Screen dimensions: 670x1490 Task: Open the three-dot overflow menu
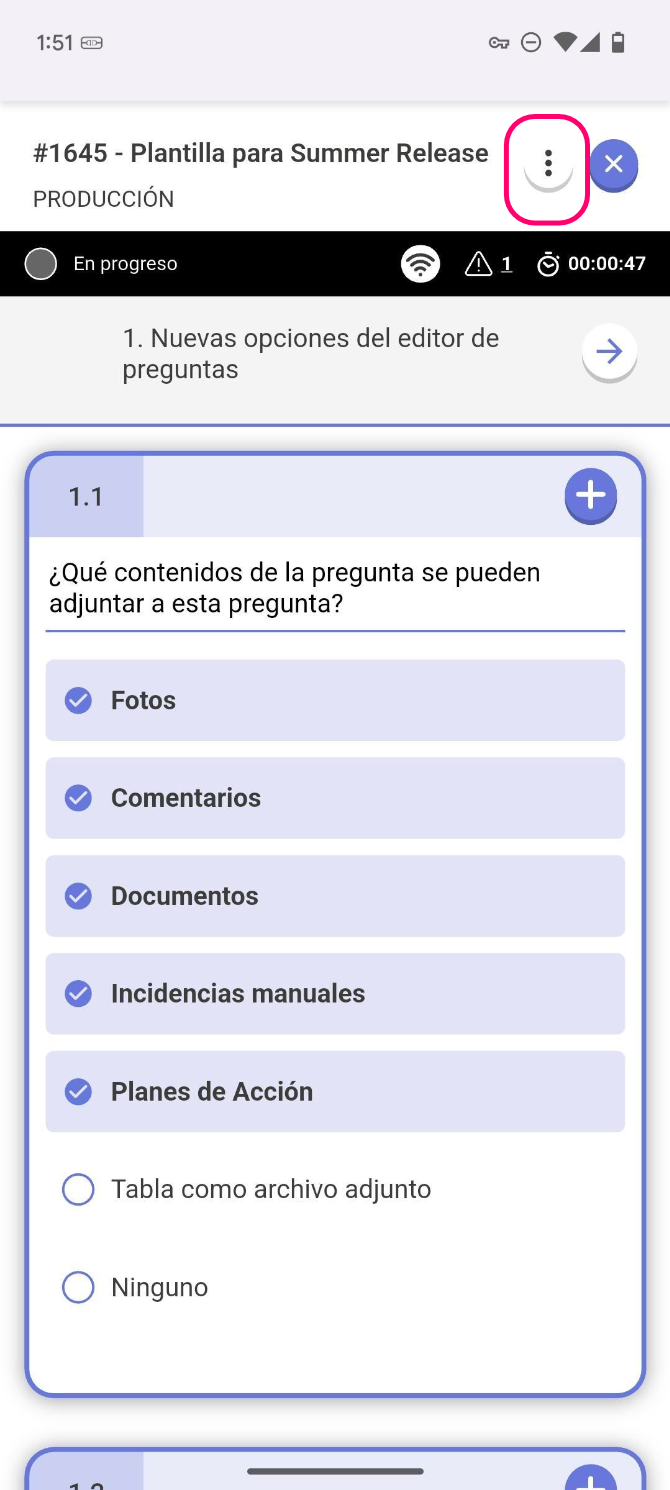pos(548,164)
